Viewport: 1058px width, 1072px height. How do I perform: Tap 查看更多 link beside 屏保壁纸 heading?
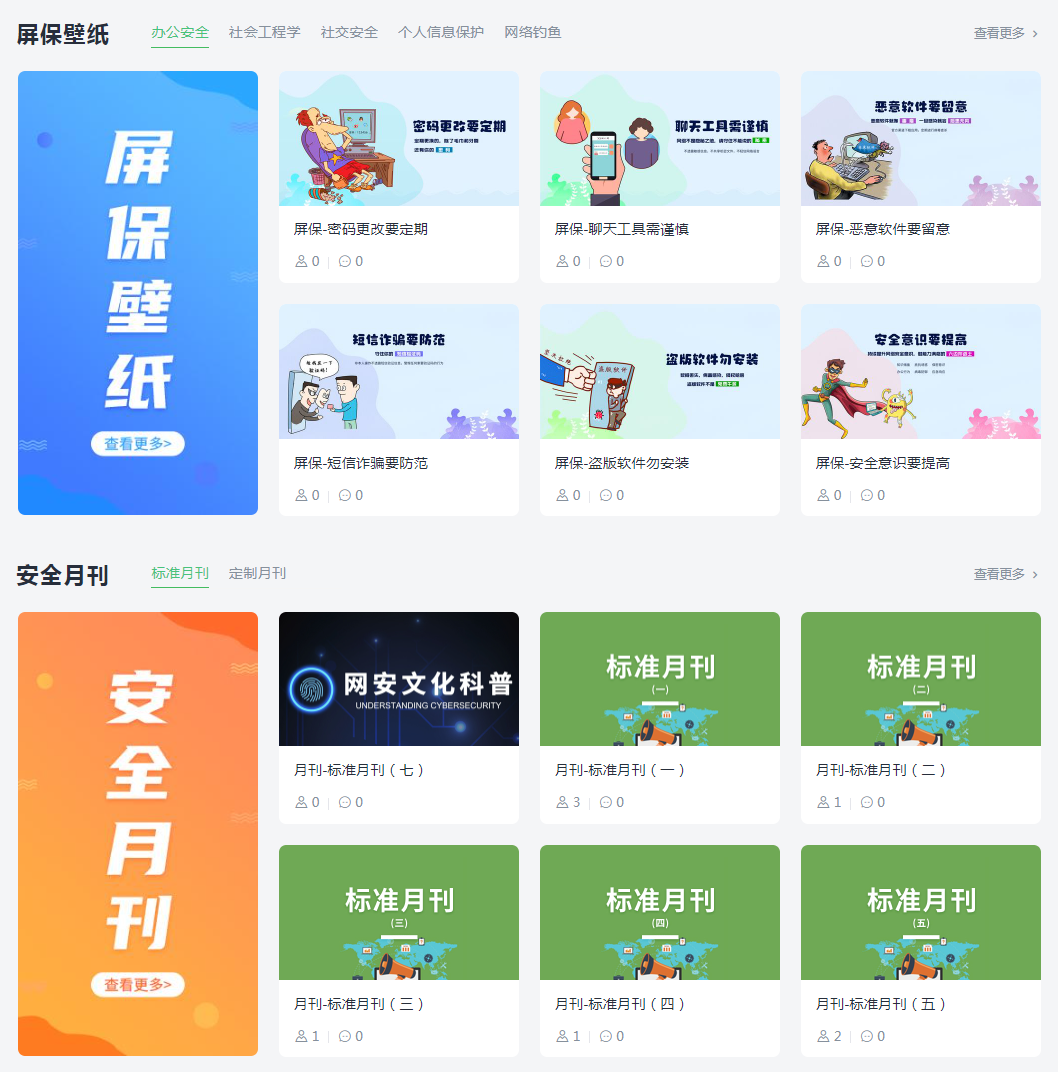point(1005,33)
